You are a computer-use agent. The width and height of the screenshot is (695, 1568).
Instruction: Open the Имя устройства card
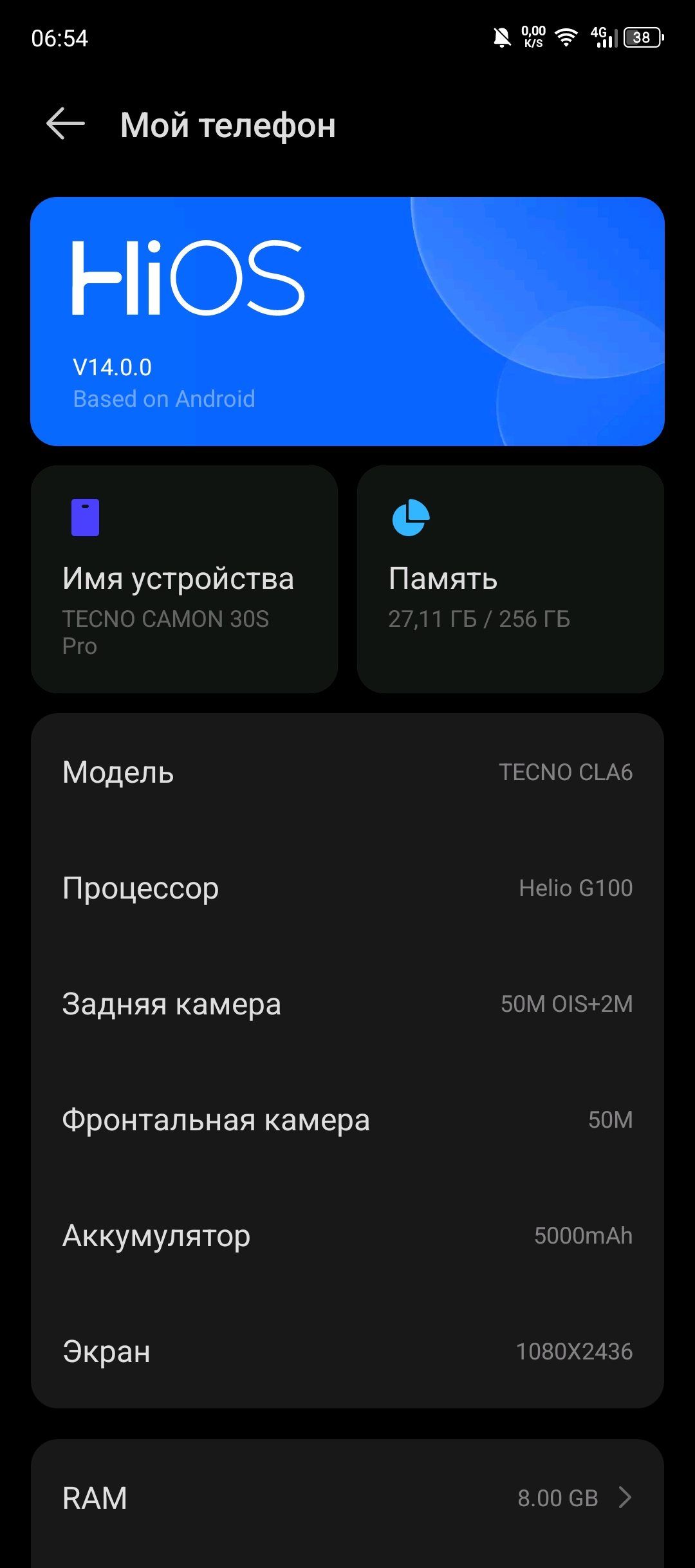184,579
